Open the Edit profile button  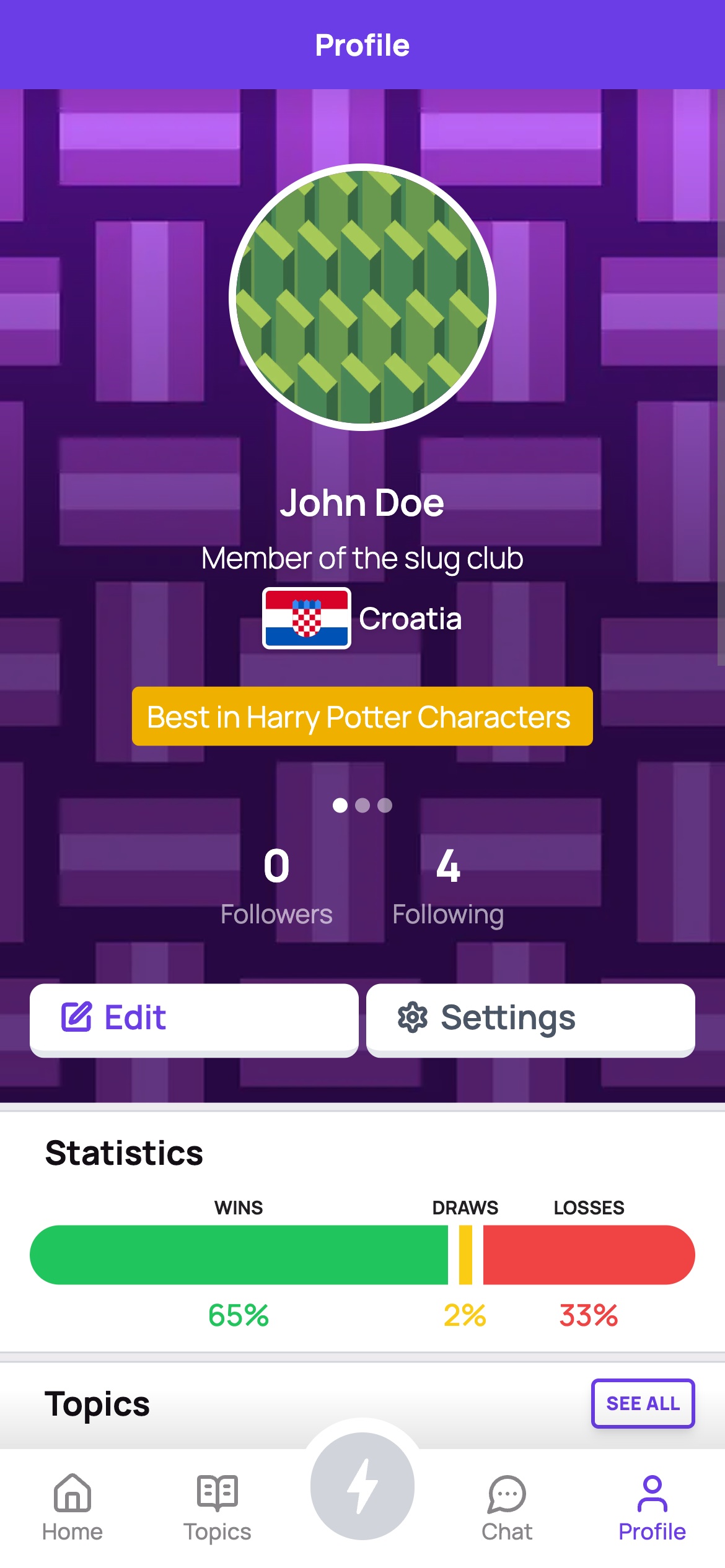pos(194,1019)
